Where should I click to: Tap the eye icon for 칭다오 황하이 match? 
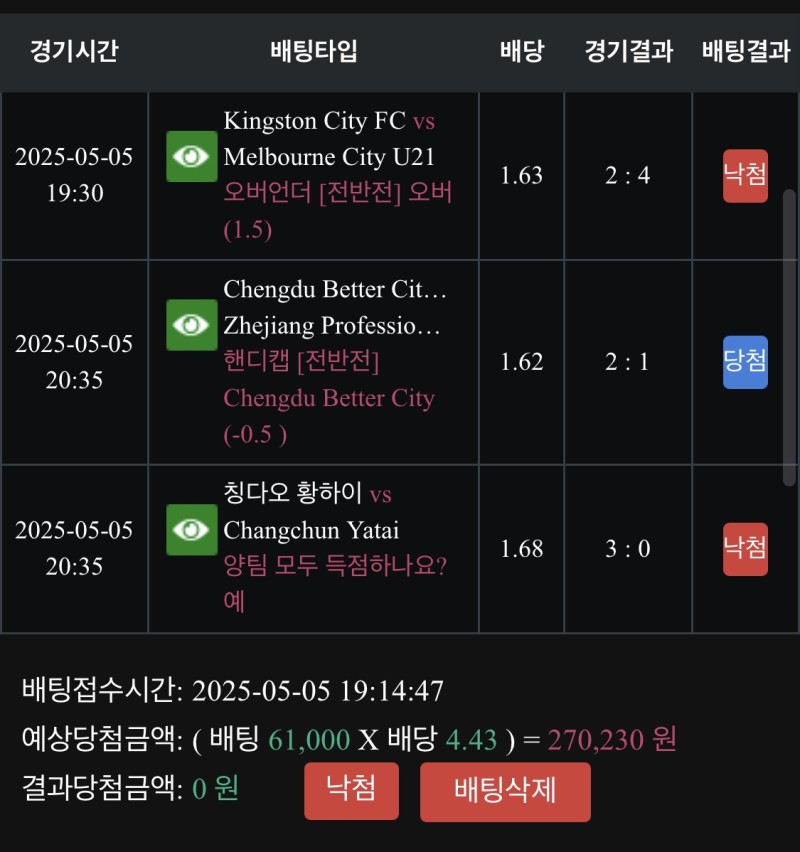191,529
